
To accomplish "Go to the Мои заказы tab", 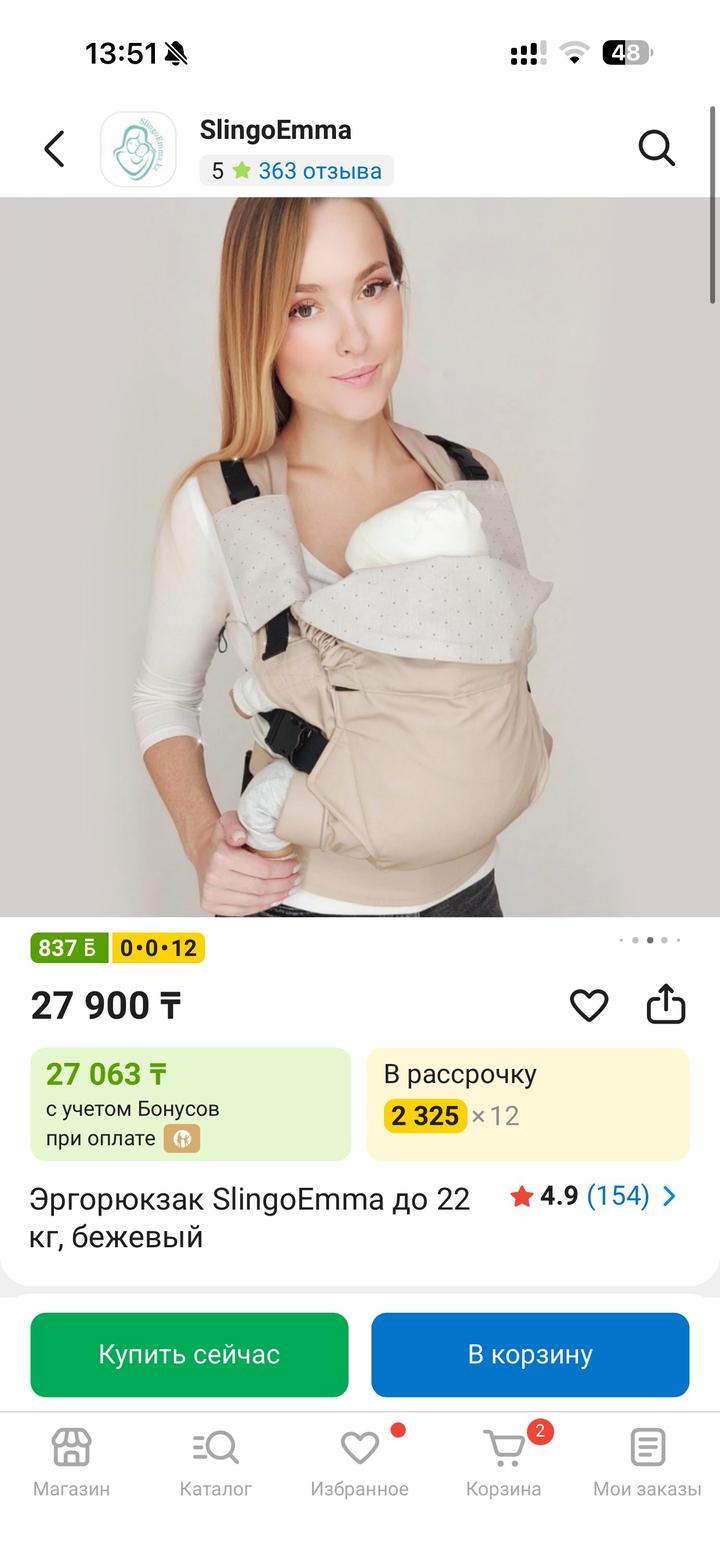I will pos(647,1461).
